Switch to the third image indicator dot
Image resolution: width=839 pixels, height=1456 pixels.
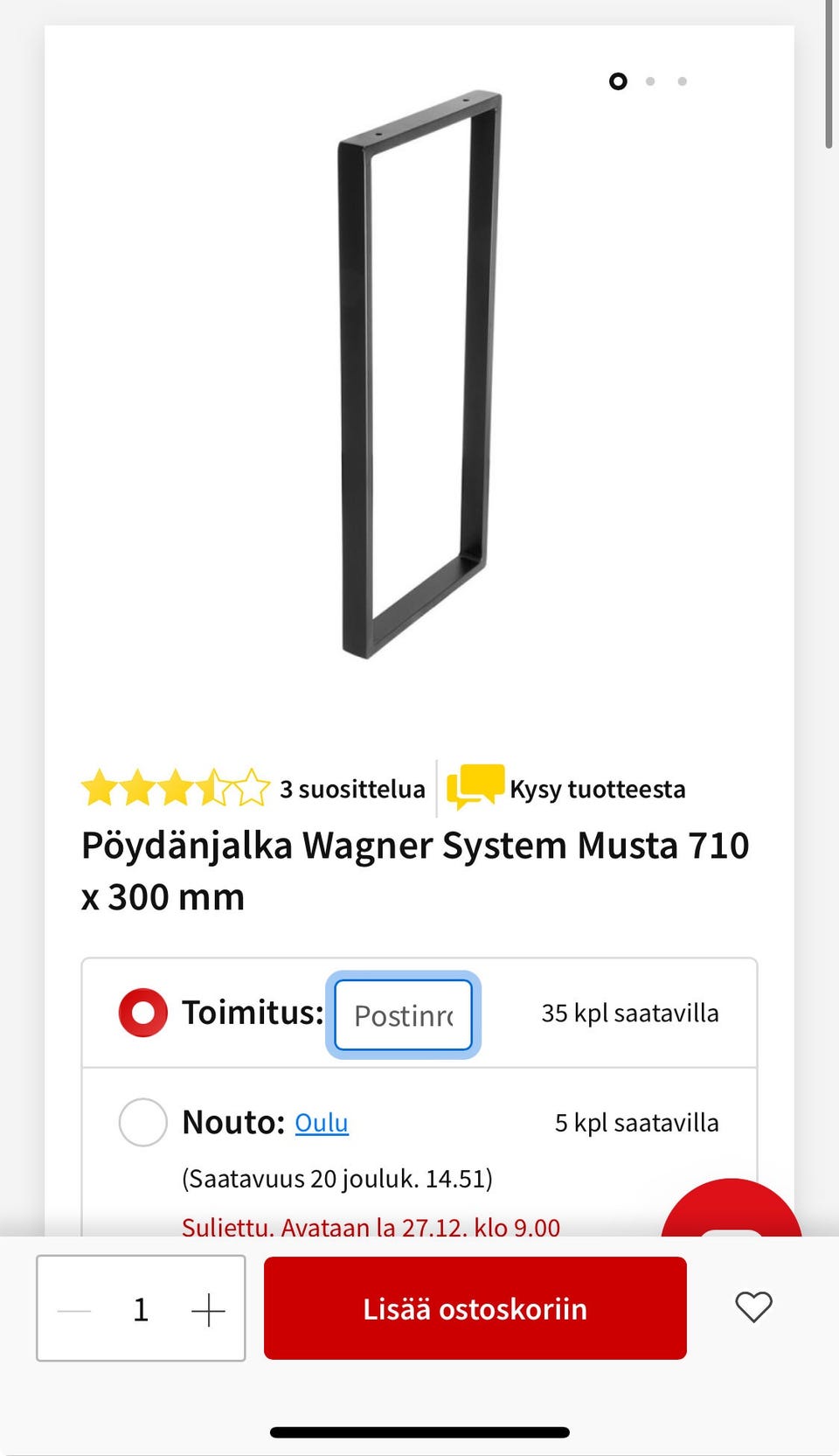682,81
